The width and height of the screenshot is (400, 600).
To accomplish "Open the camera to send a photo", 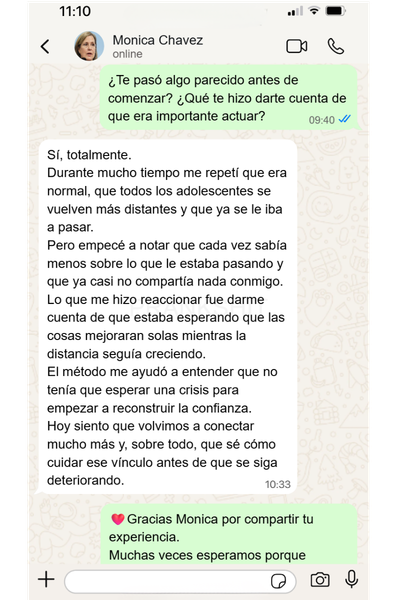I will 320,580.
